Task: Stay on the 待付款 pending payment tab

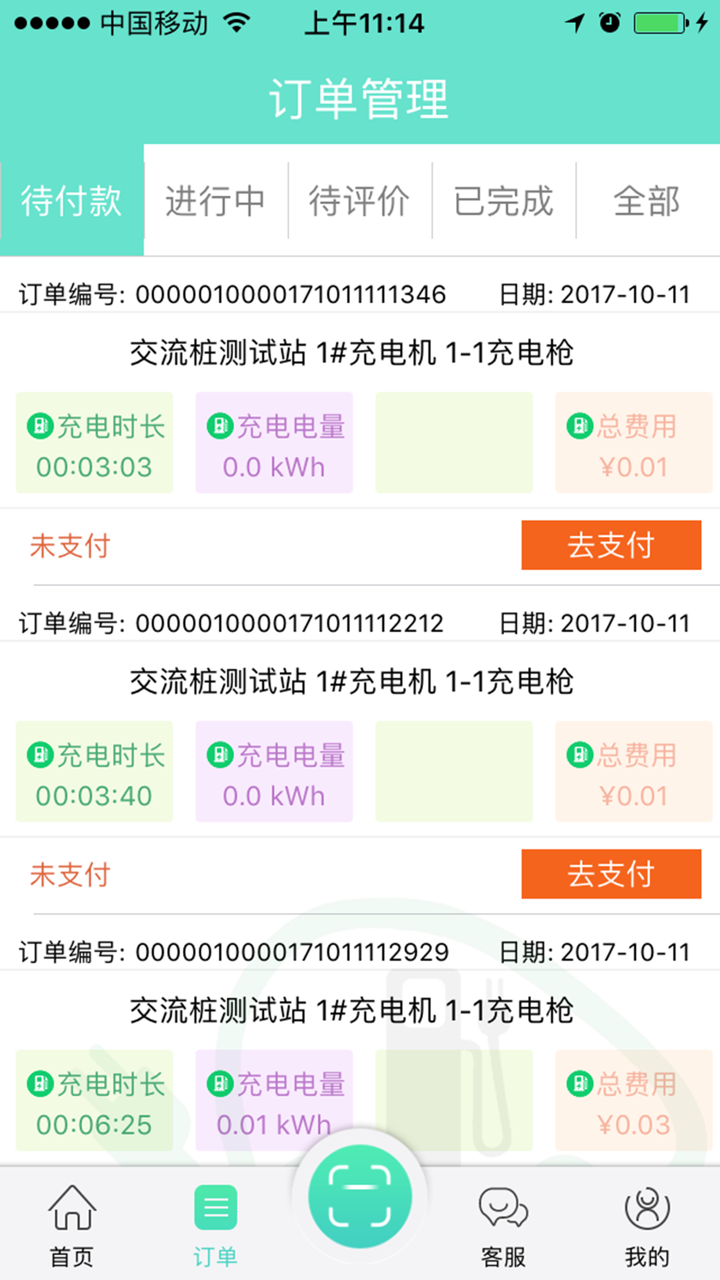Action: click(x=70, y=200)
